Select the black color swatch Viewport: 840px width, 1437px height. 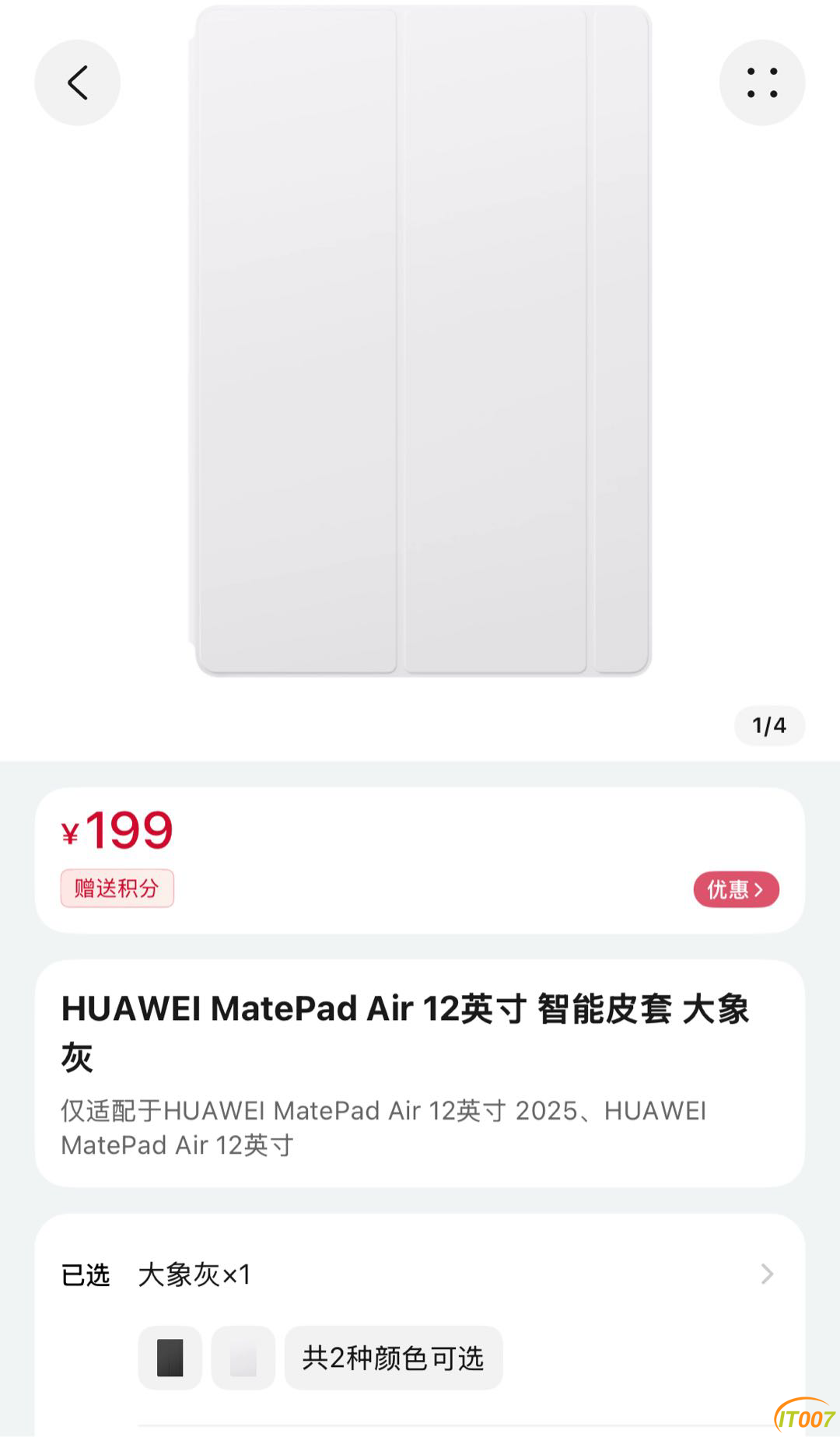tap(170, 1358)
